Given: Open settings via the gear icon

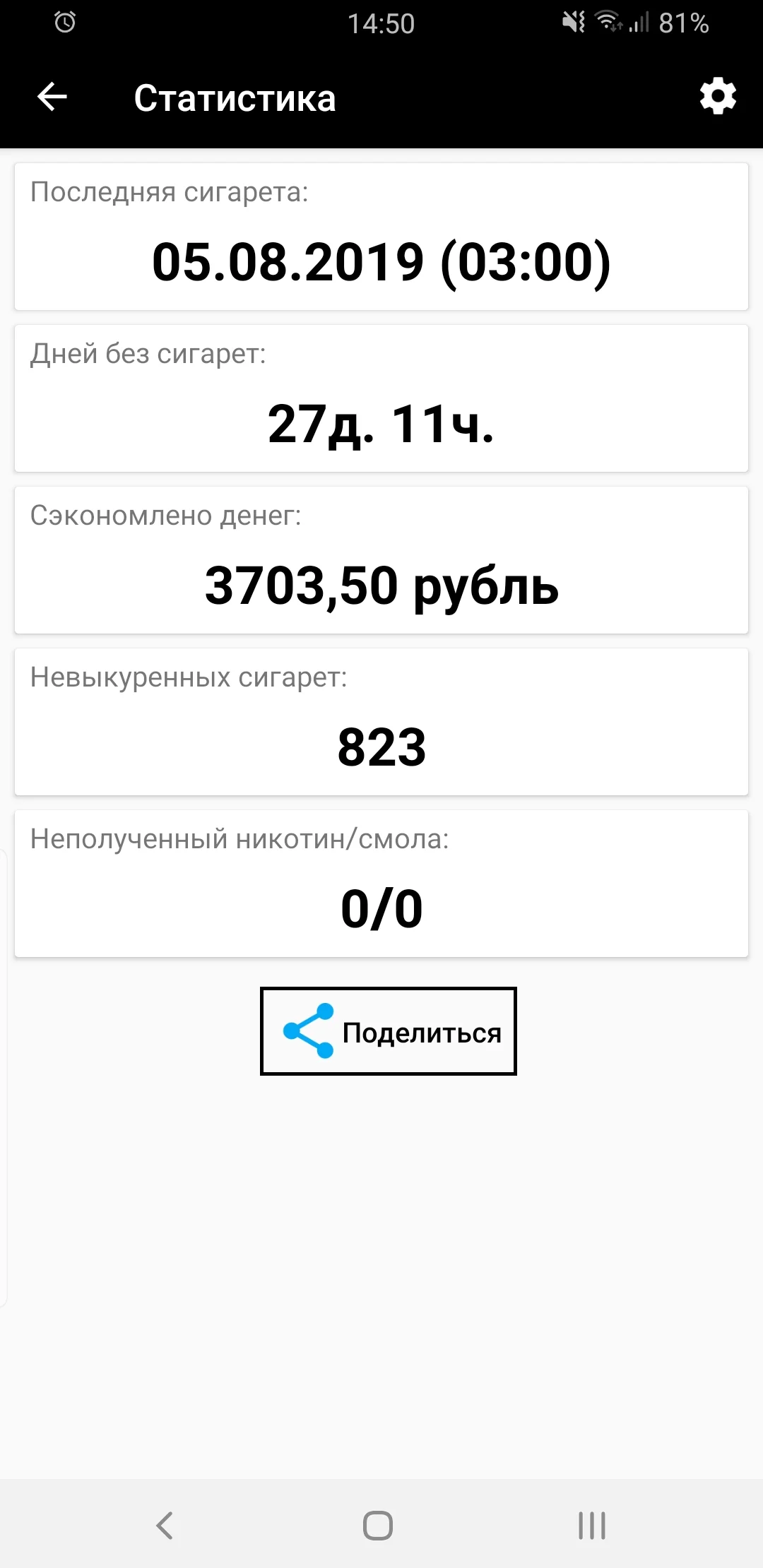Looking at the screenshot, I should [717, 97].
